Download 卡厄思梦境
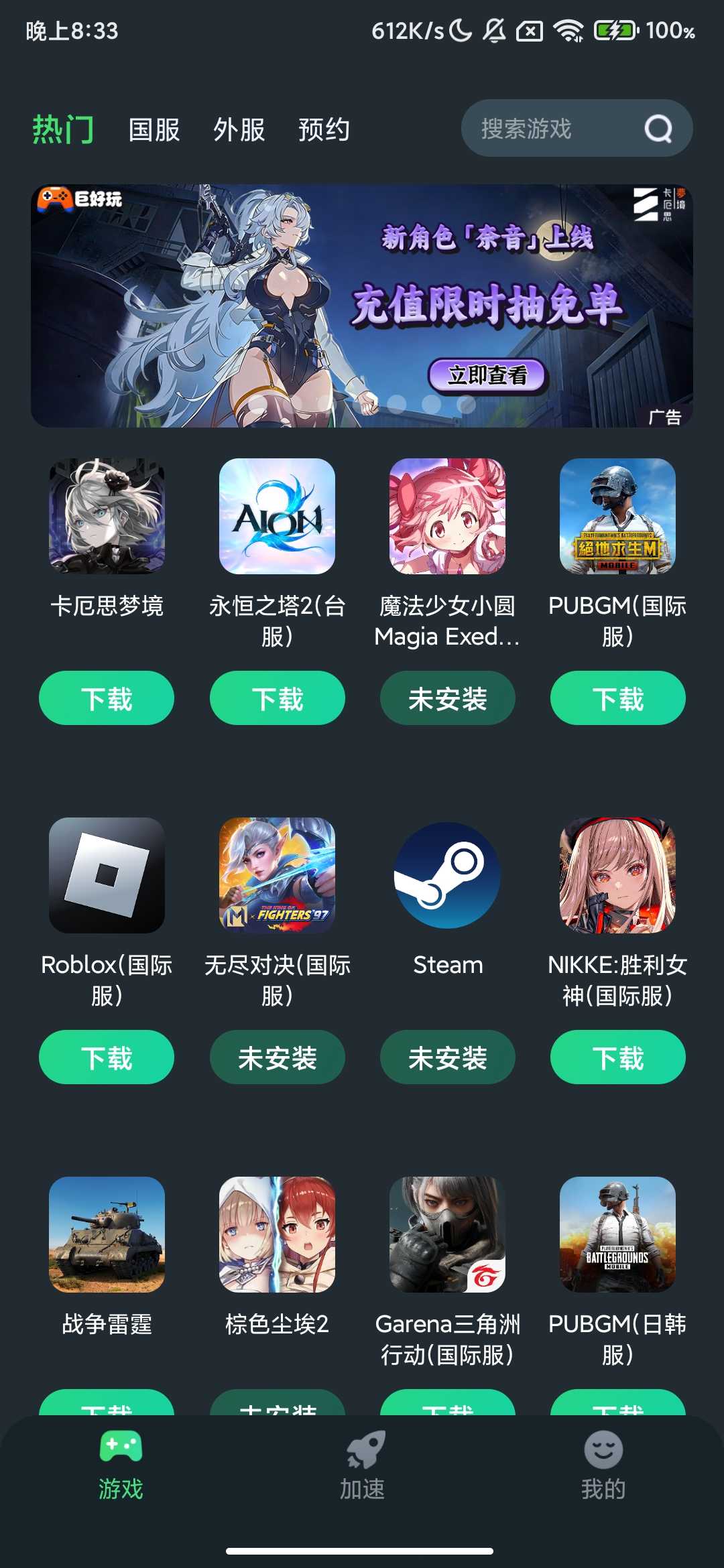This screenshot has width=724, height=1568. coord(107,698)
